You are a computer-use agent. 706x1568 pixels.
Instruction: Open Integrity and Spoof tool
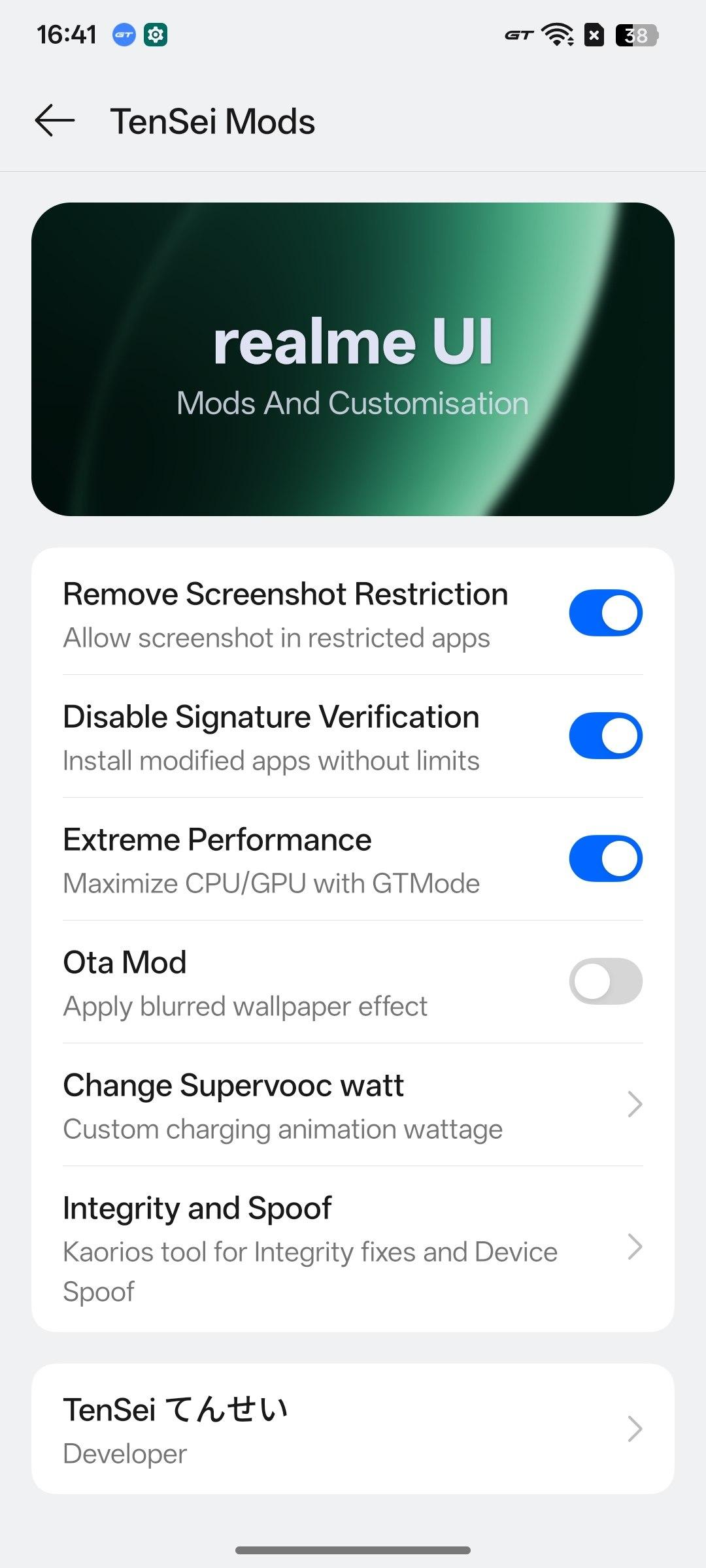(353, 1248)
